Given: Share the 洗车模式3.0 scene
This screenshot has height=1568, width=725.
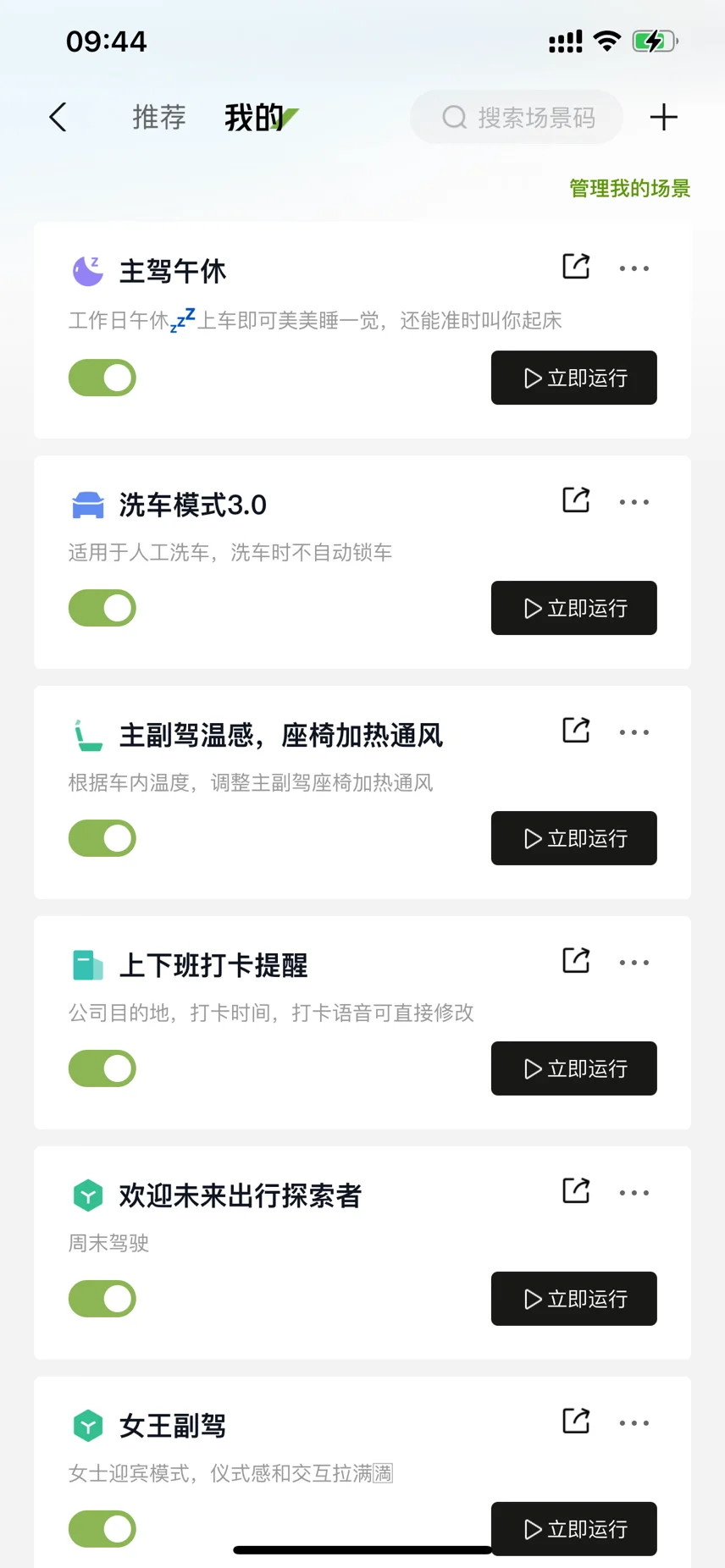Looking at the screenshot, I should click(x=577, y=500).
